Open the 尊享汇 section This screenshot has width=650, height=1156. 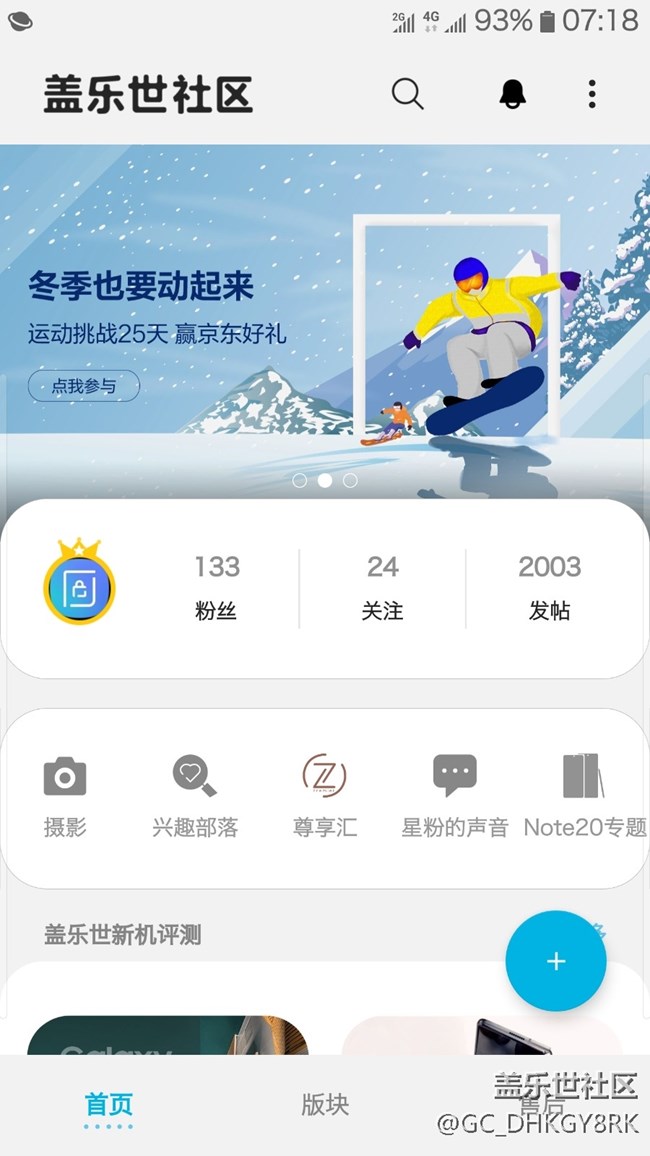point(325,797)
